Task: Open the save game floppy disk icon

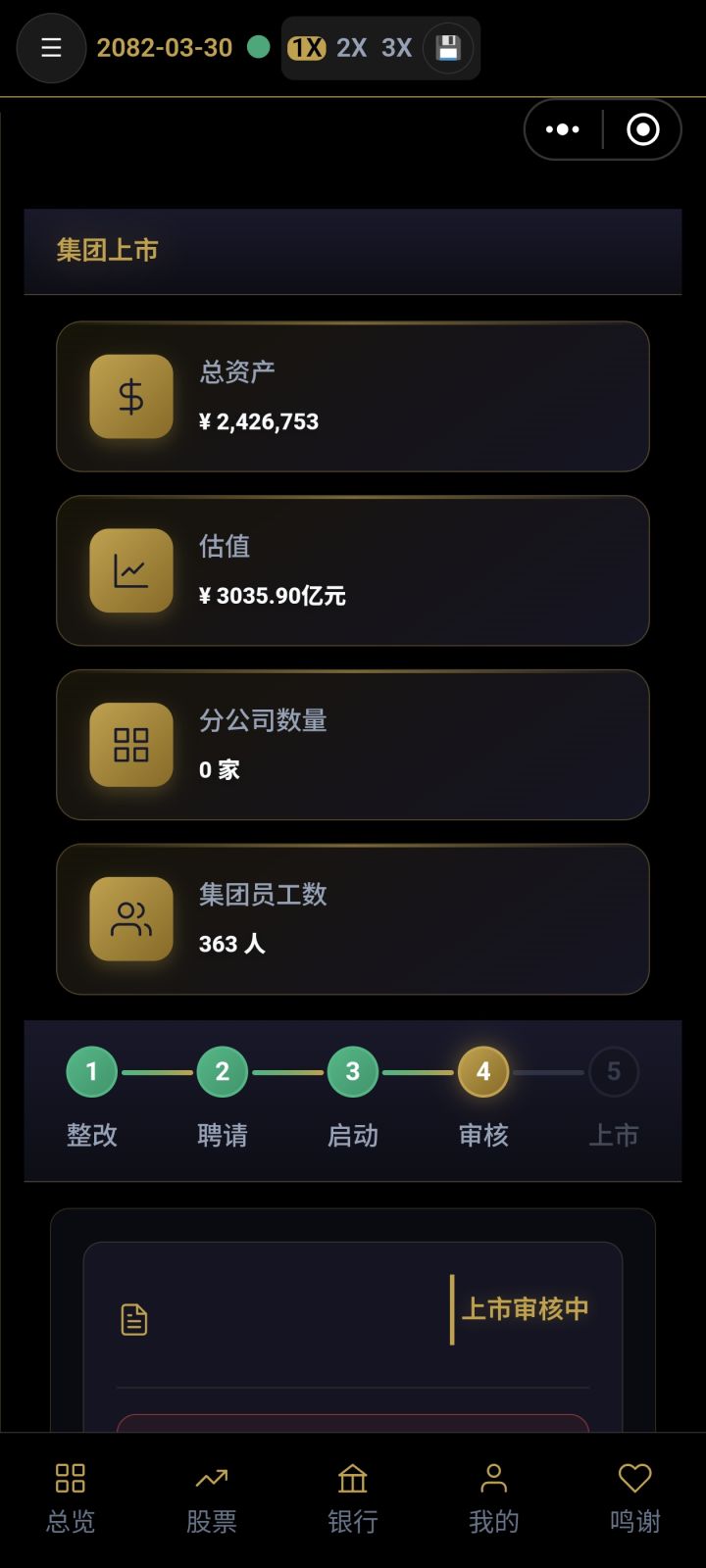Action: [x=449, y=48]
